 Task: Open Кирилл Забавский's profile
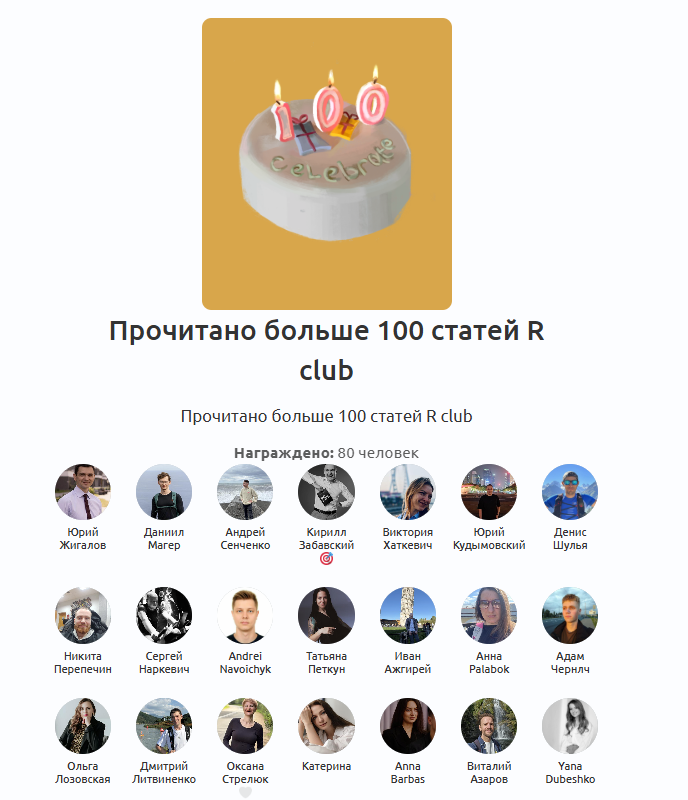pyautogui.click(x=326, y=492)
